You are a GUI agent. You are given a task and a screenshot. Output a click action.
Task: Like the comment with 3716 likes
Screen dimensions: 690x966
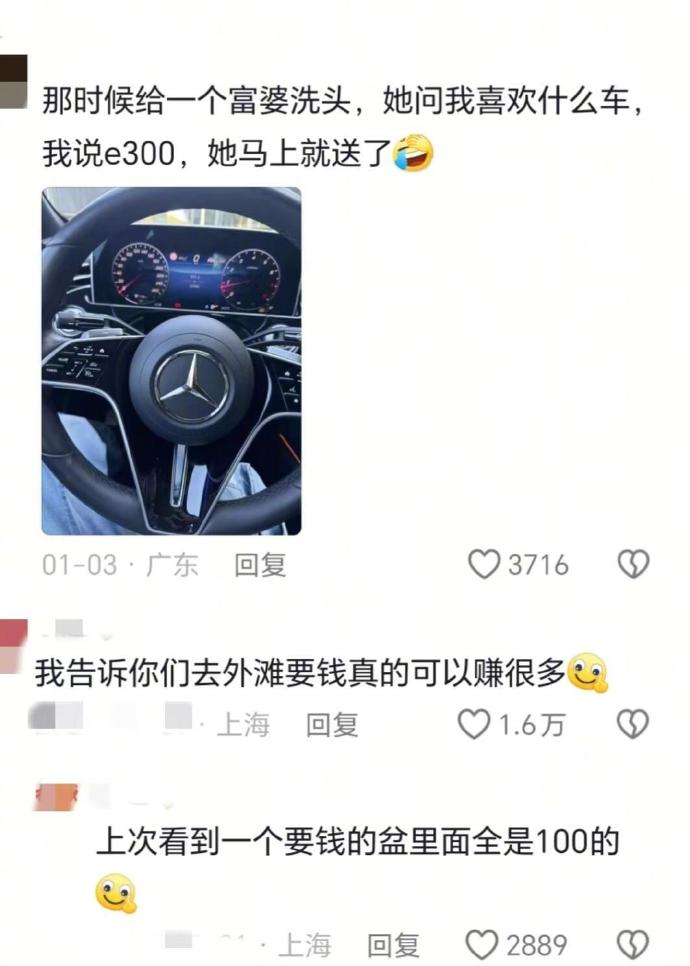click(484, 565)
